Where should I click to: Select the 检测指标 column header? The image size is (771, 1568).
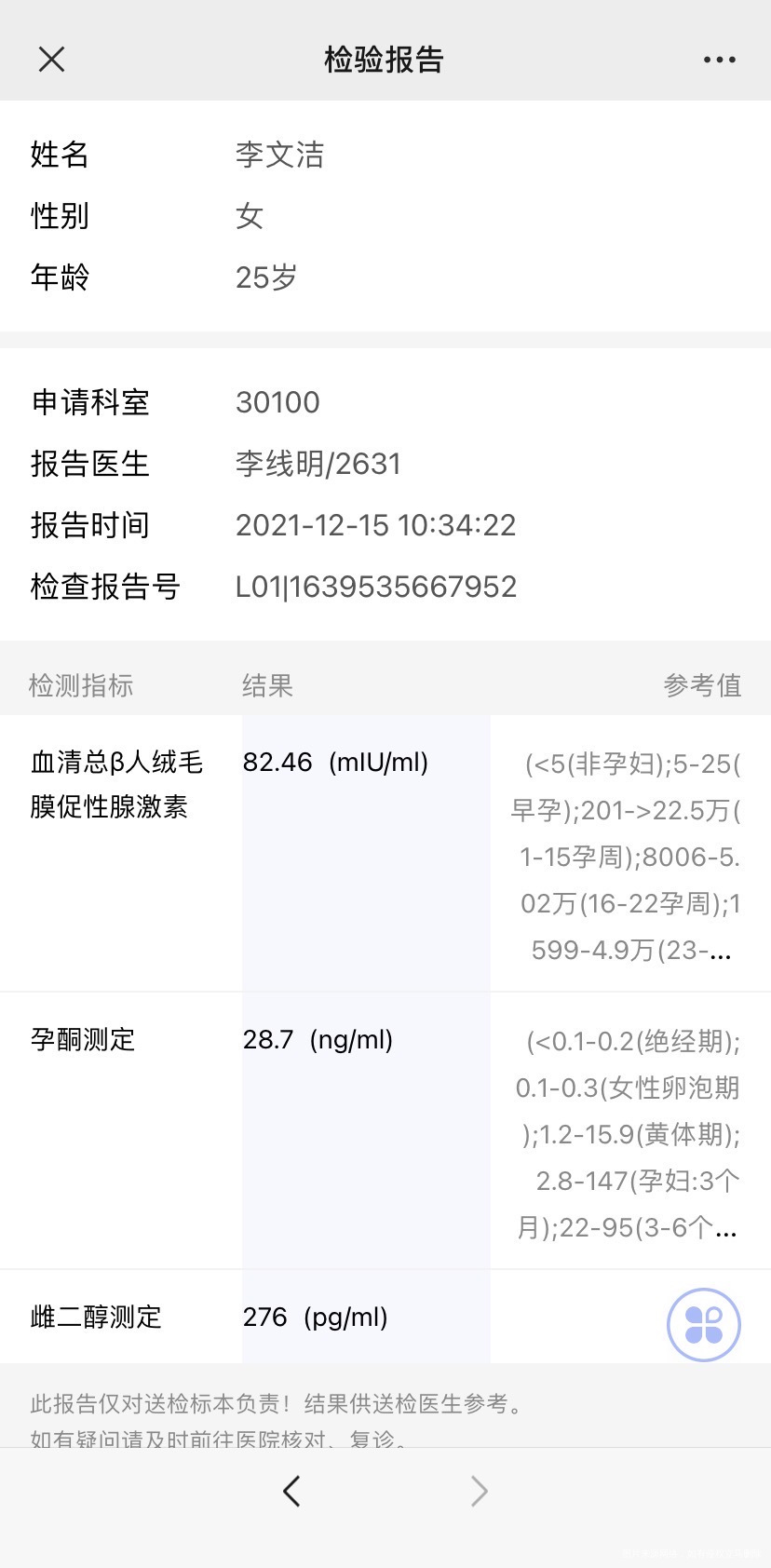tap(80, 685)
